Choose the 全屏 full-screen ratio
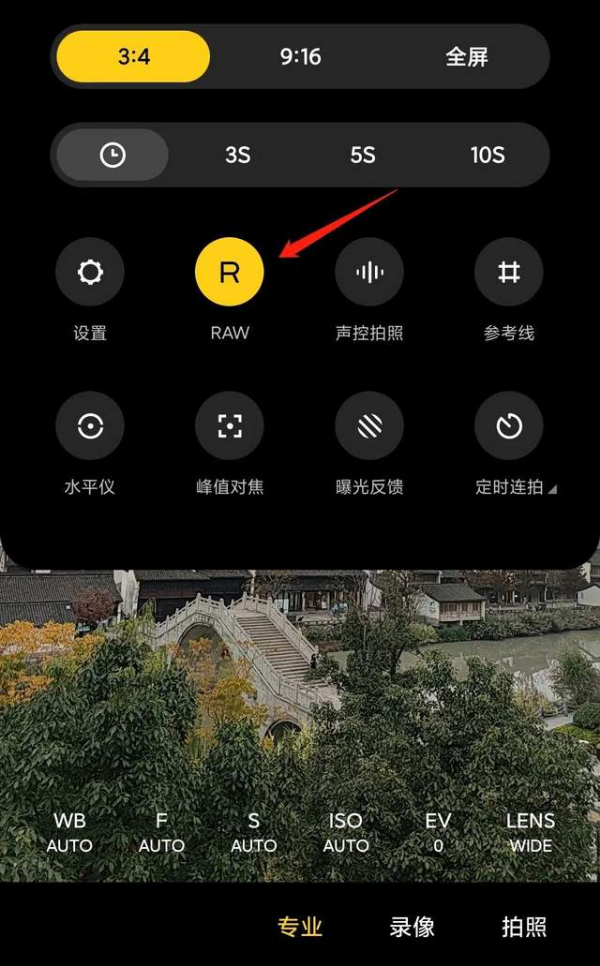Image resolution: width=600 pixels, height=966 pixels. [467, 56]
